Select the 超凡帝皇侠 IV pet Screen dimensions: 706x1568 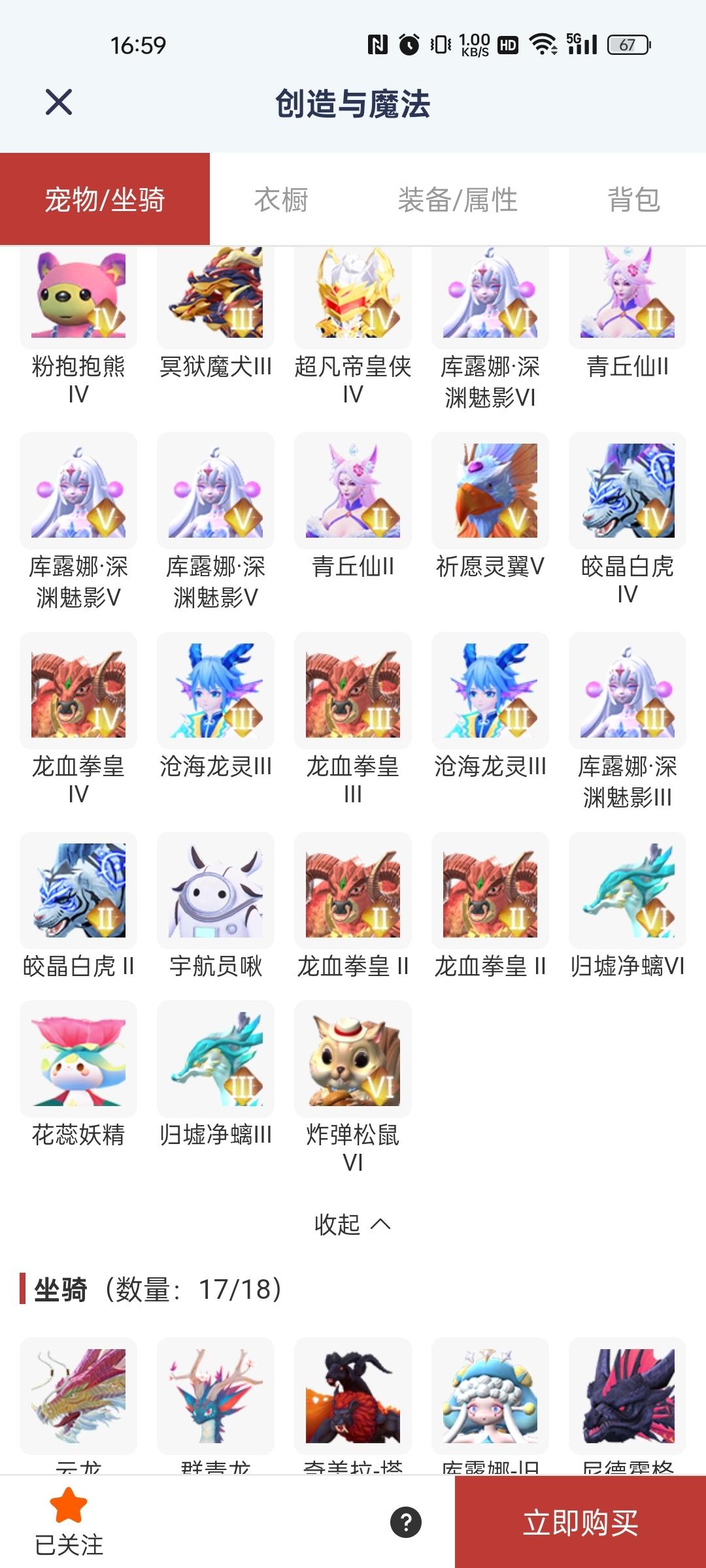(x=353, y=297)
